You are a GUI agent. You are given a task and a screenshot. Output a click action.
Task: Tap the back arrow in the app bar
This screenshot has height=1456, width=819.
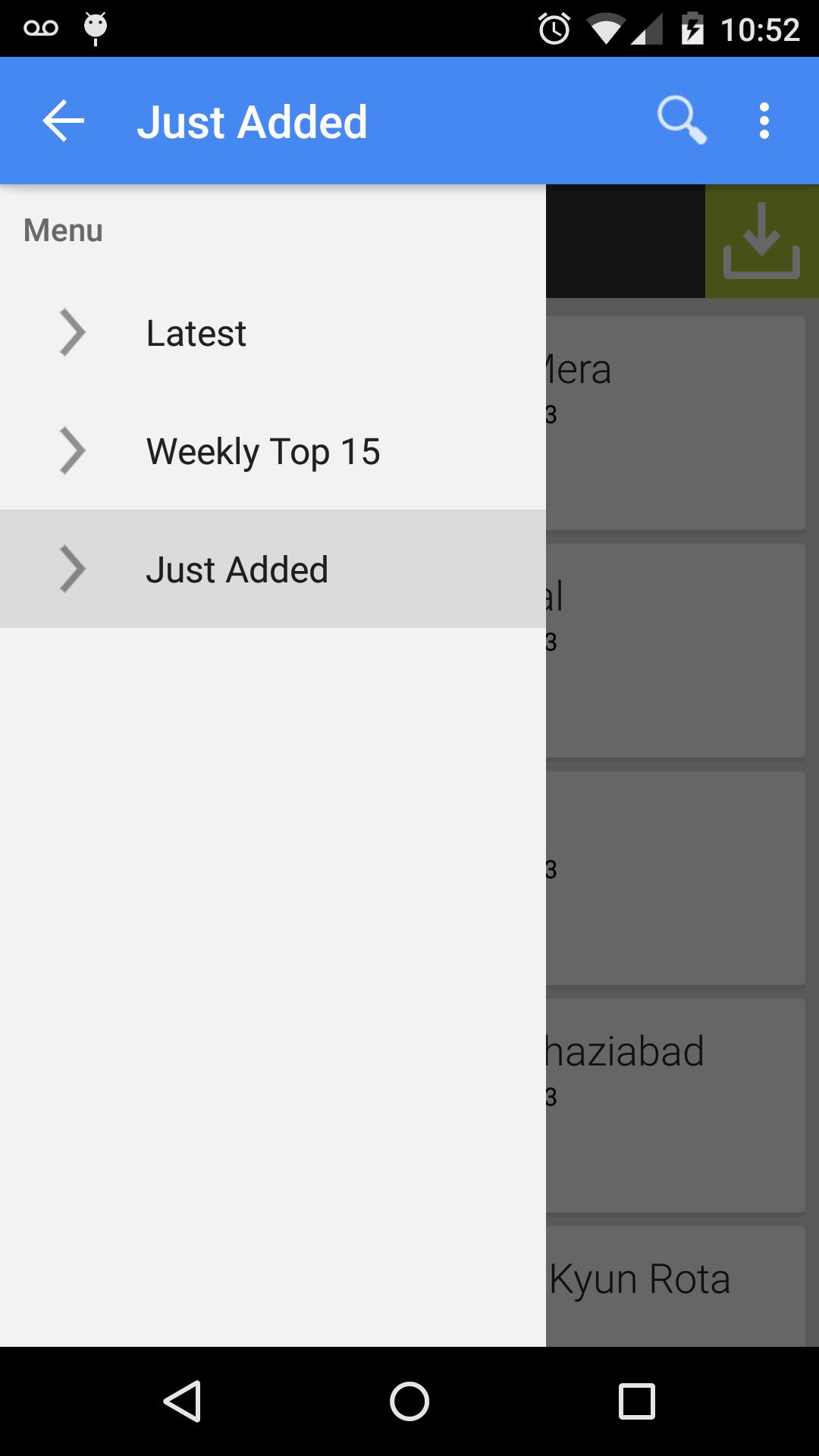[64, 121]
